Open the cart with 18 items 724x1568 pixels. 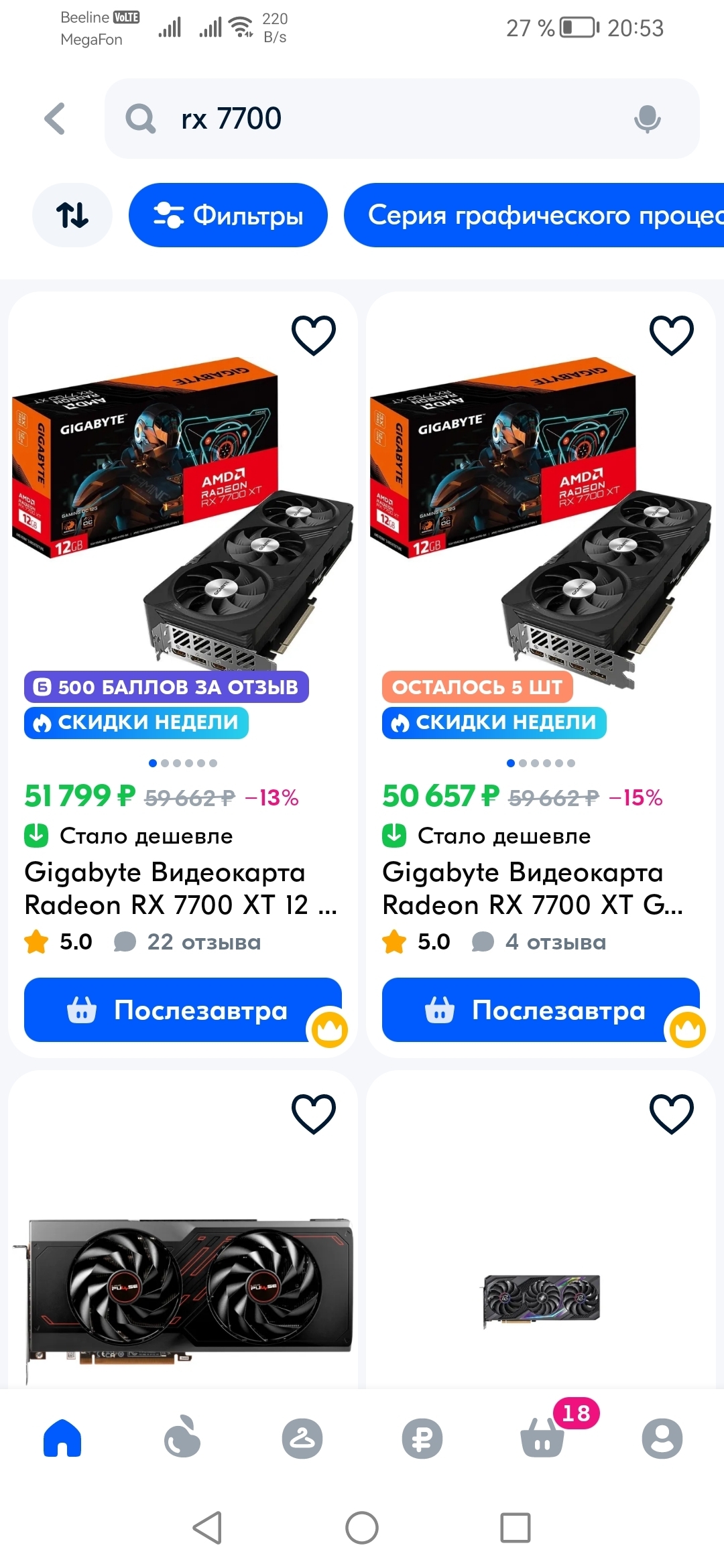[543, 1439]
